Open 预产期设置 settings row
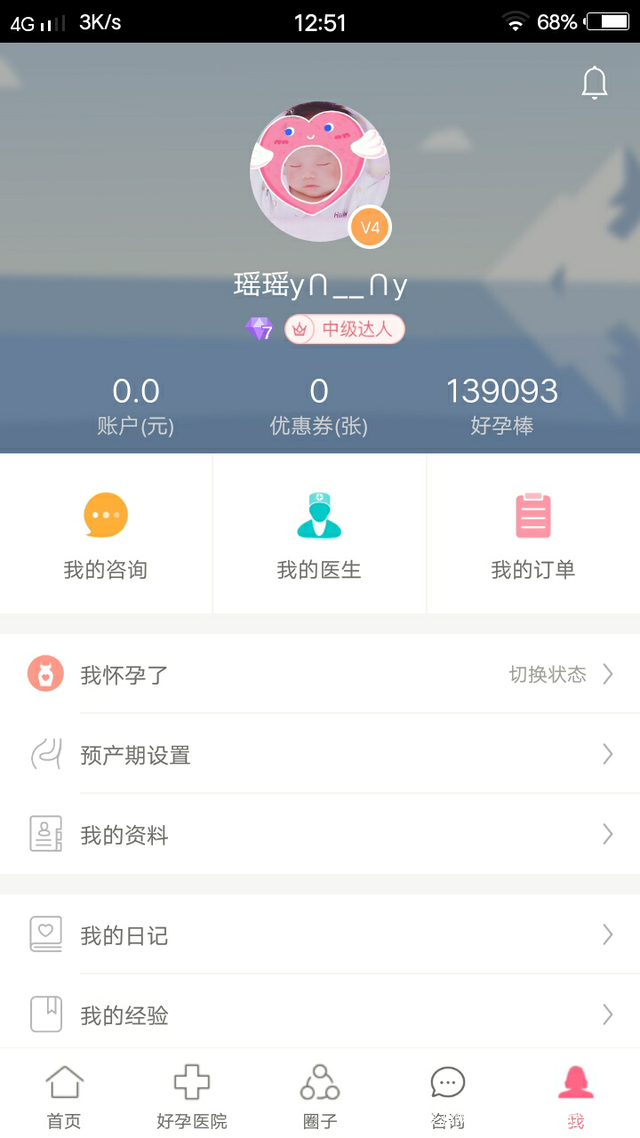This screenshot has height=1138, width=640. [x=320, y=755]
